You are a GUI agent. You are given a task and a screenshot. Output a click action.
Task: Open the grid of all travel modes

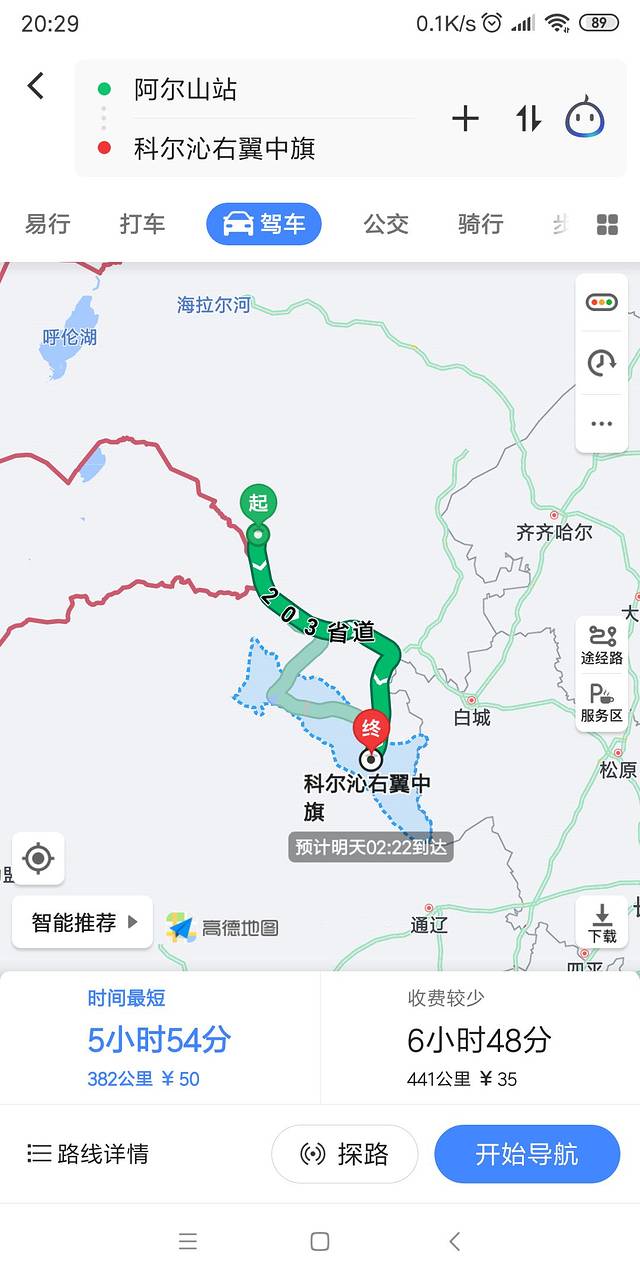[x=607, y=225]
